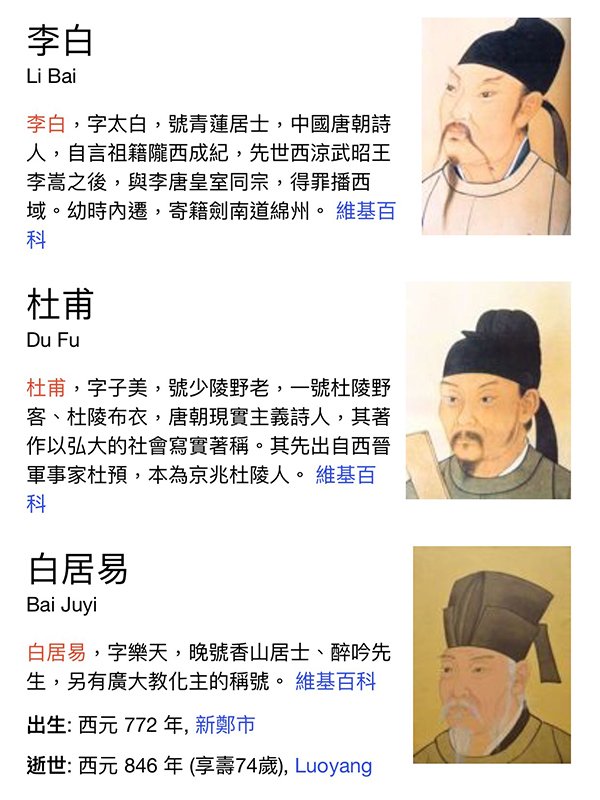The height and width of the screenshot is (800, 600).
Task: View Du Fu's portrait image
Action: coord(488,390)
